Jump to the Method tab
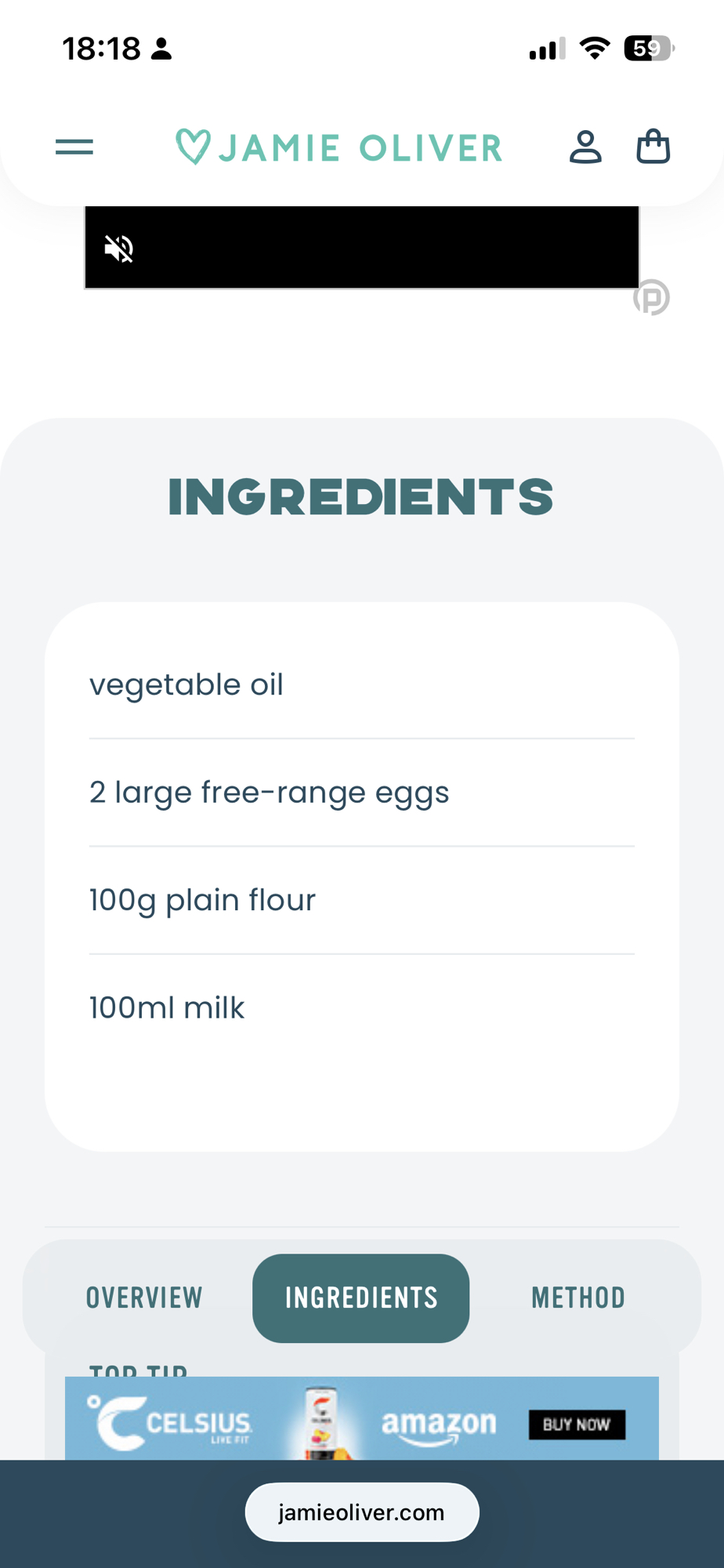This screenshot has height=1568, width=724. [578, 1298]
